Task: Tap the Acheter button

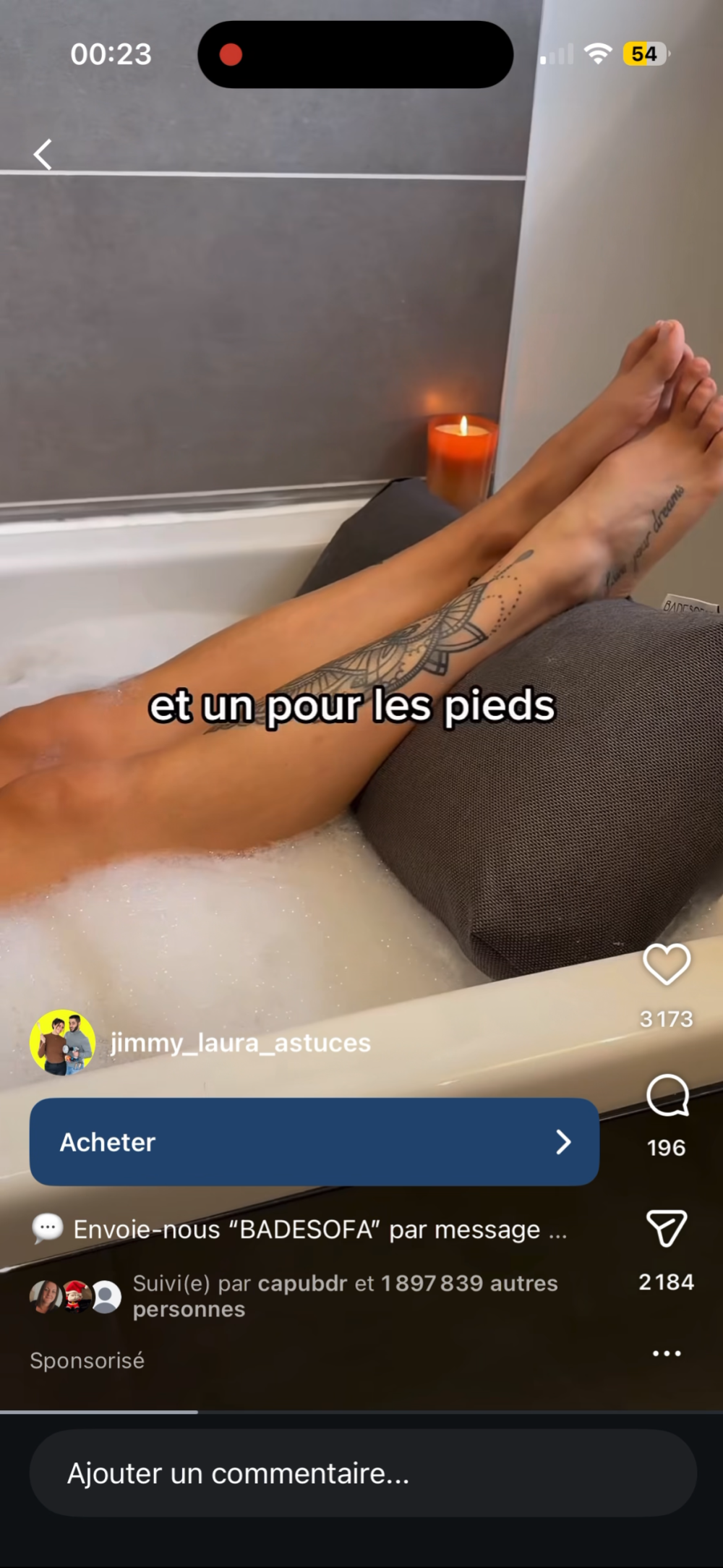Action: [x=314, y=1142]
